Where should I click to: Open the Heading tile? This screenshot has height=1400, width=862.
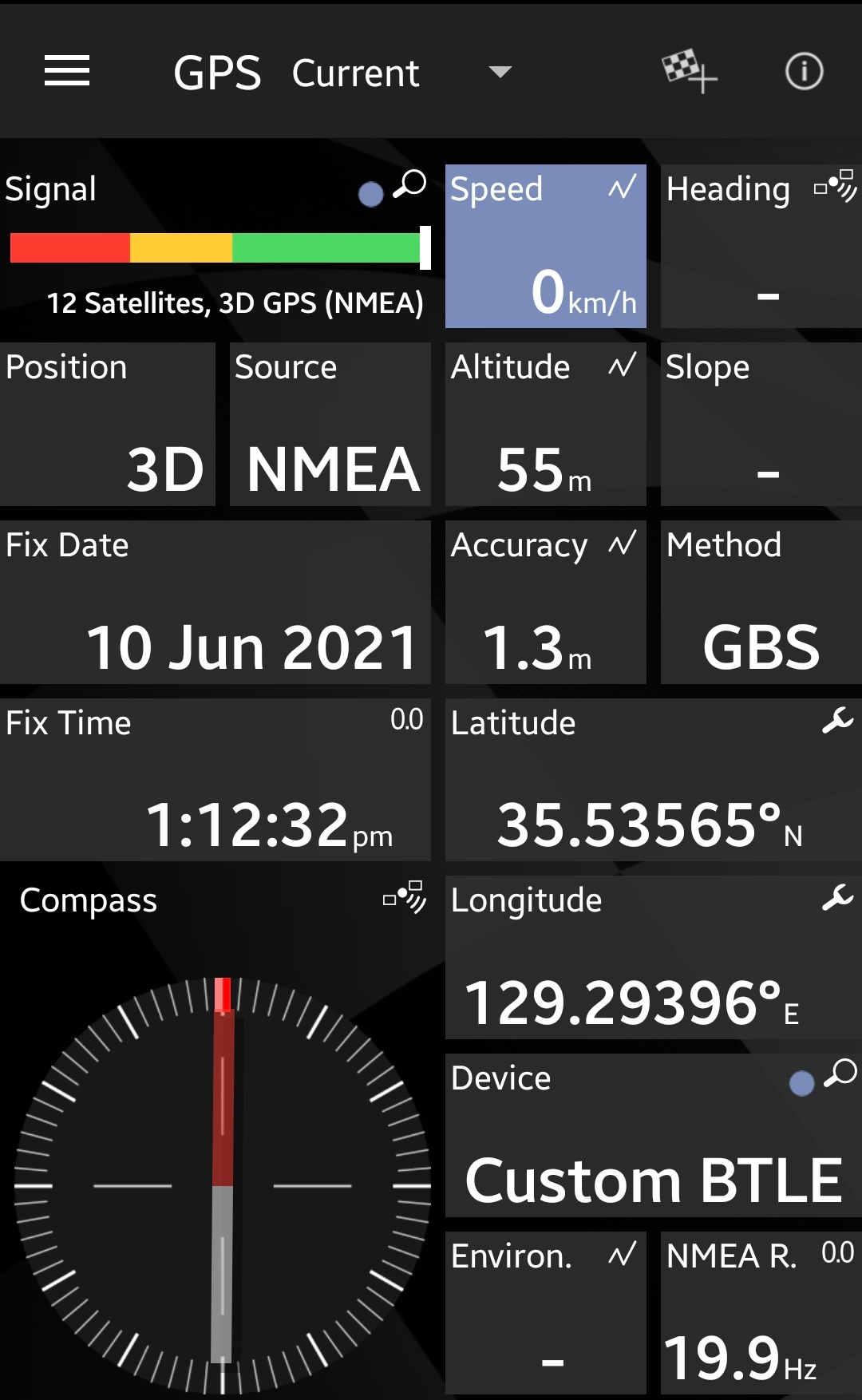click(x=761, y=246)
